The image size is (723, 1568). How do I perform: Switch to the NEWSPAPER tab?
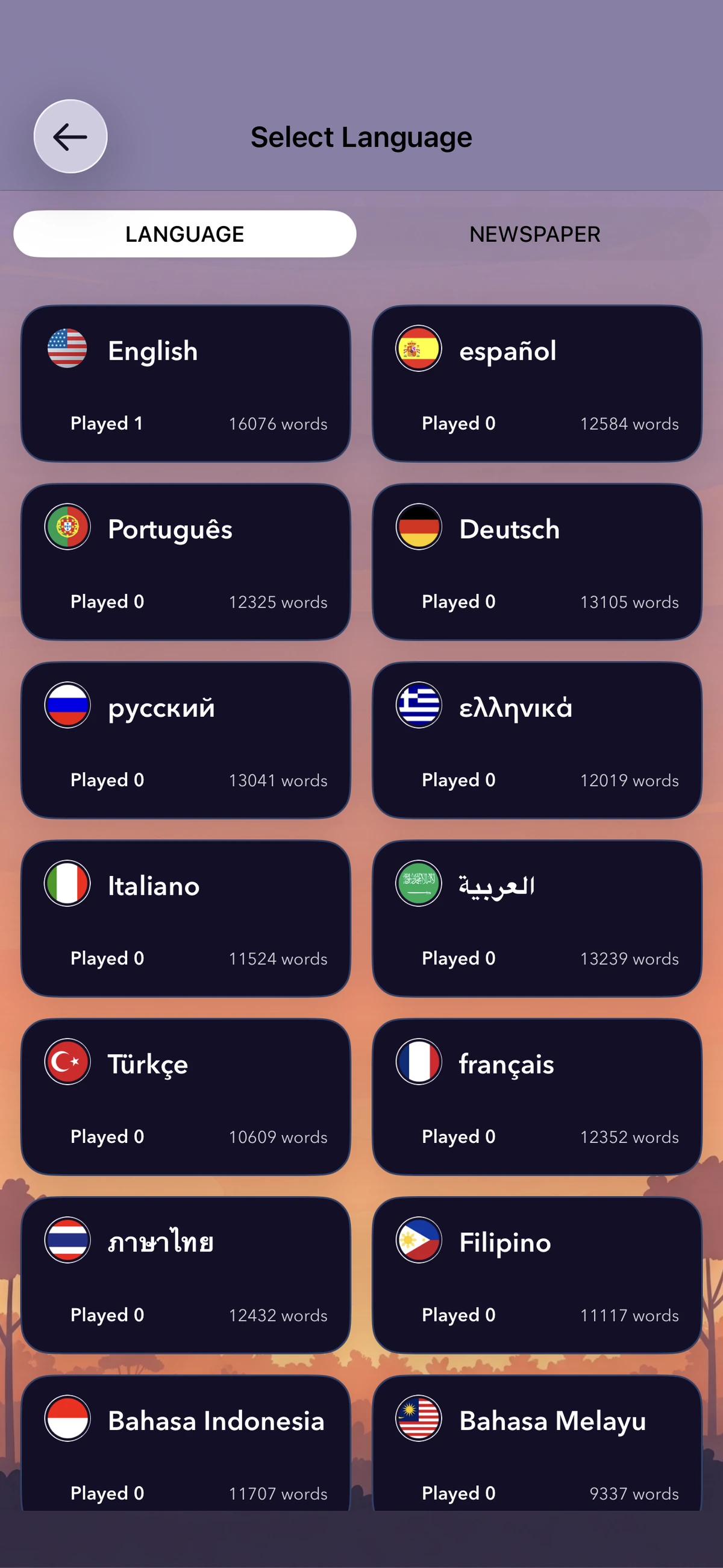(x=534, y=233)
